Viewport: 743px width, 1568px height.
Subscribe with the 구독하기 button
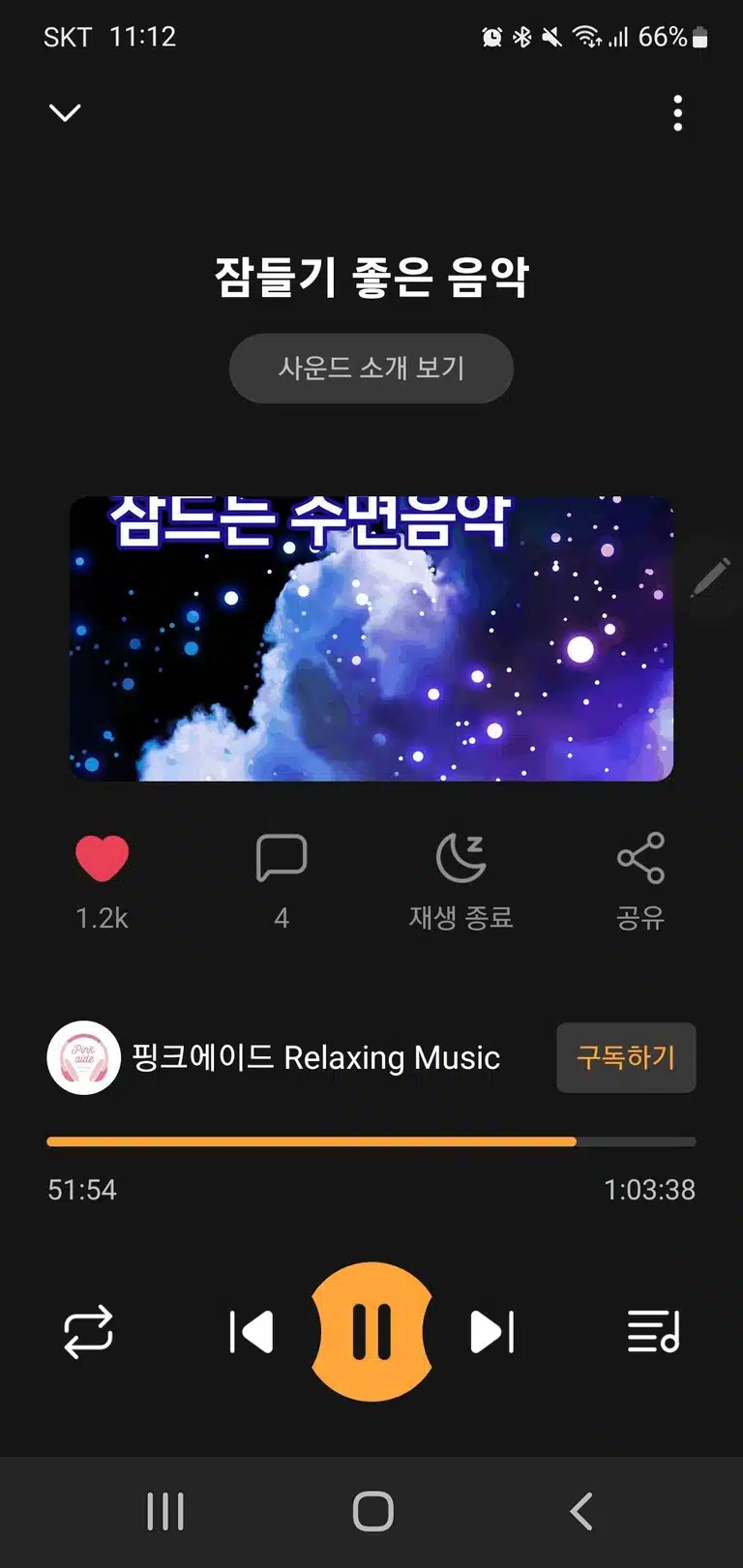pos(626,1057)
